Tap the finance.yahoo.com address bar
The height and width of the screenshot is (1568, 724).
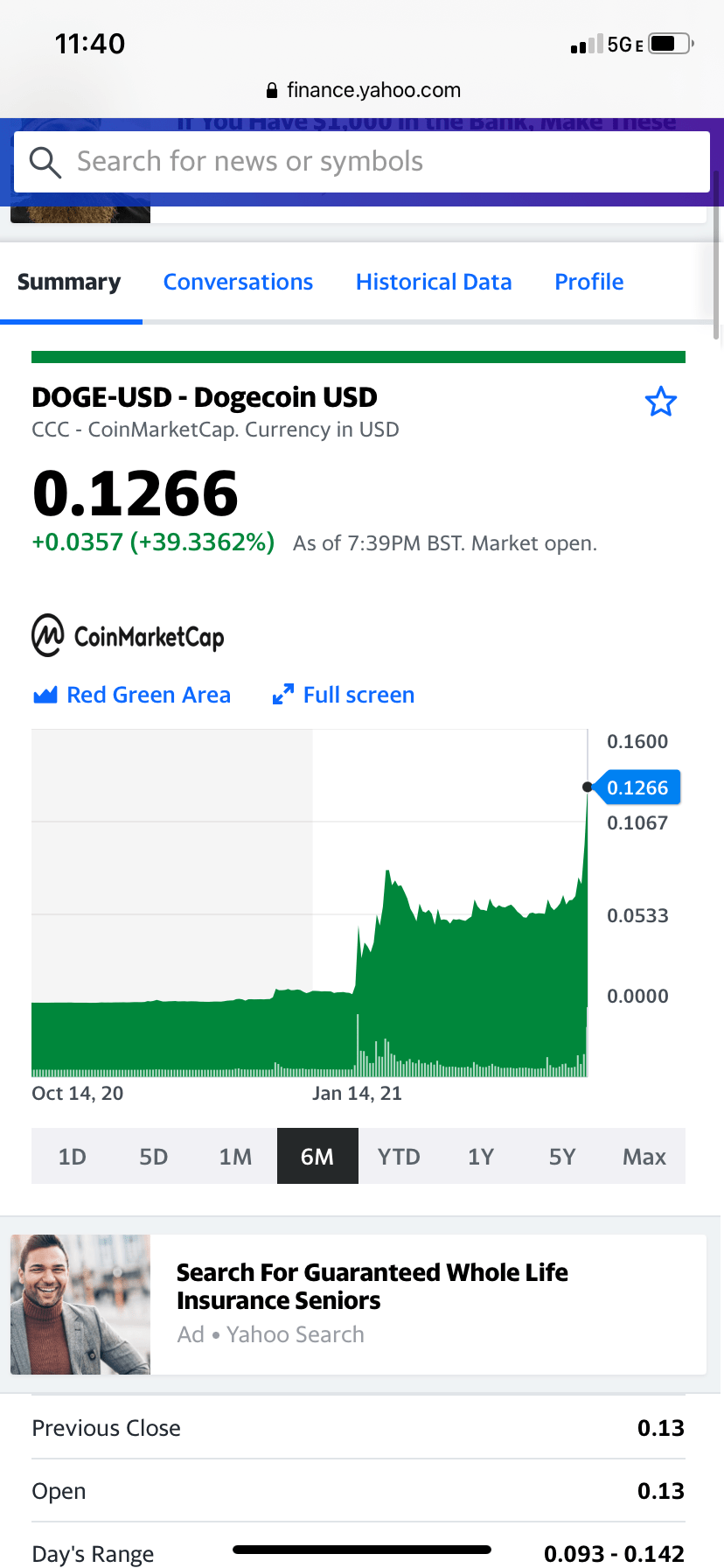coord(362,90)
